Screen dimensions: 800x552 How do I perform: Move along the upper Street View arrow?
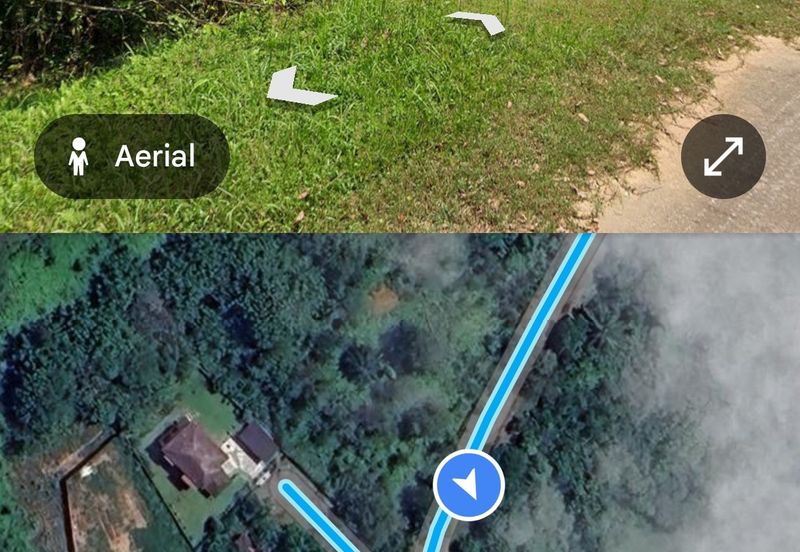point(477,21)
